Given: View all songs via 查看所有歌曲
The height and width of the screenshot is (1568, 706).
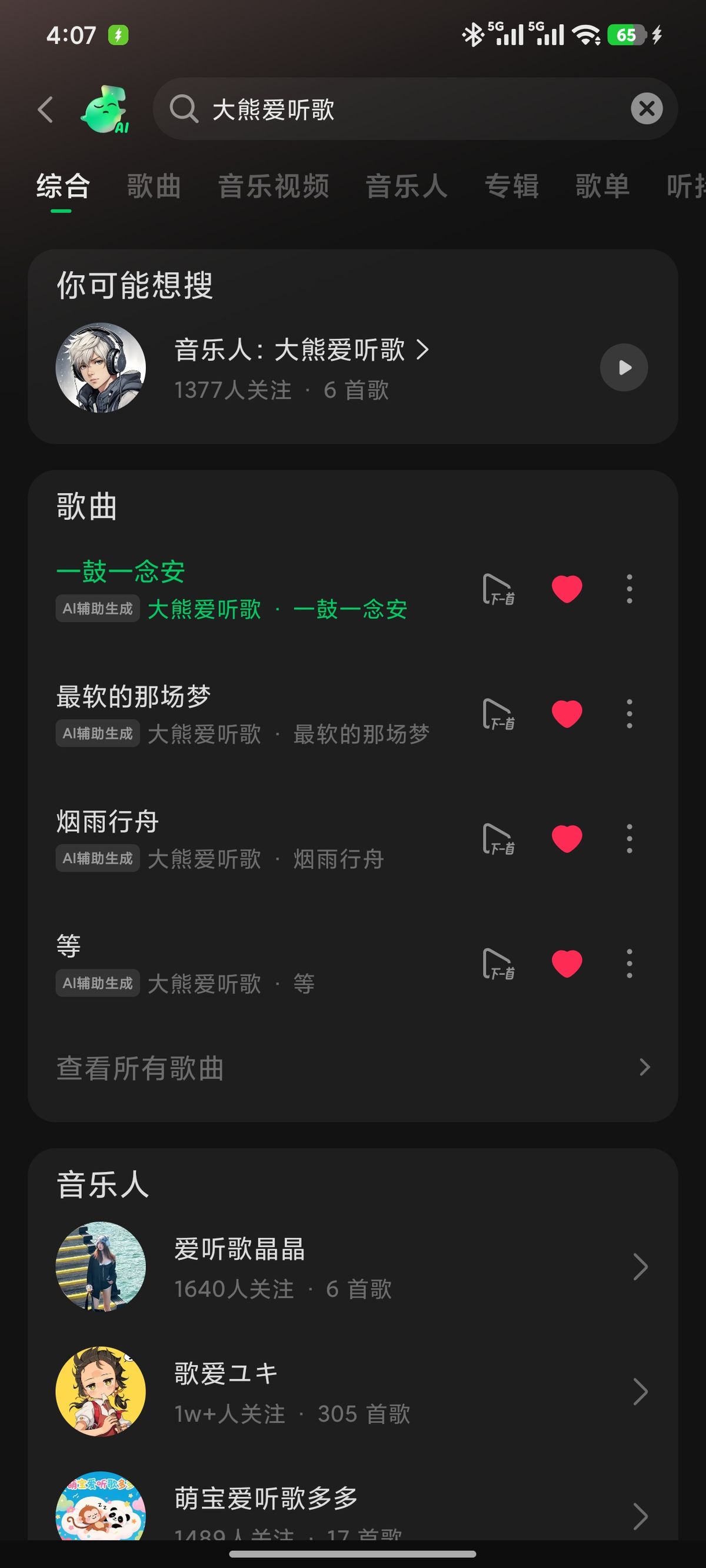Looking at the screenshot, I should click(354, 1068).
